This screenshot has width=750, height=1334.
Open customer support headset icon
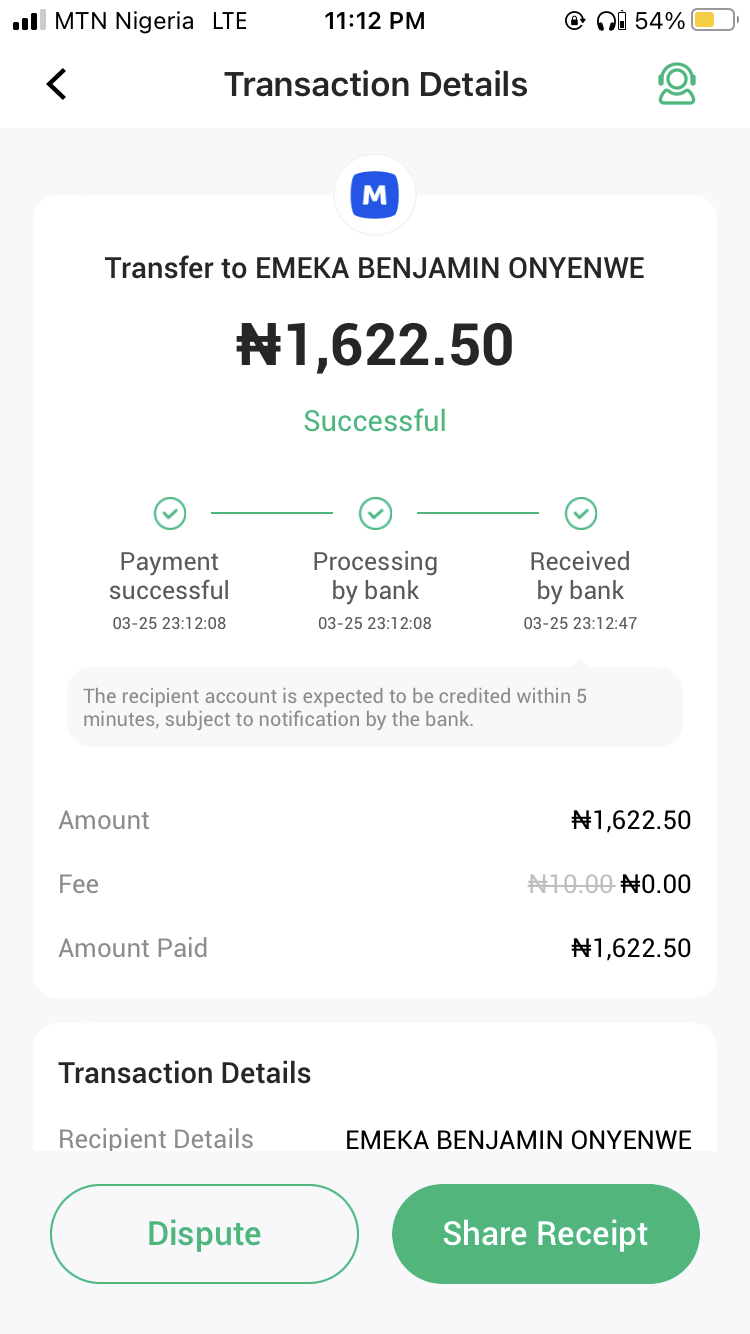[676, 85]
